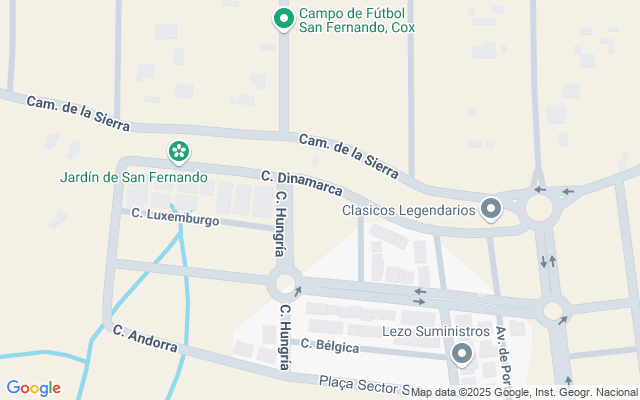Viewport: 640px width, 400px height.
Task: Open the Lezo Suministros location pin
Action: pos(461,352)
